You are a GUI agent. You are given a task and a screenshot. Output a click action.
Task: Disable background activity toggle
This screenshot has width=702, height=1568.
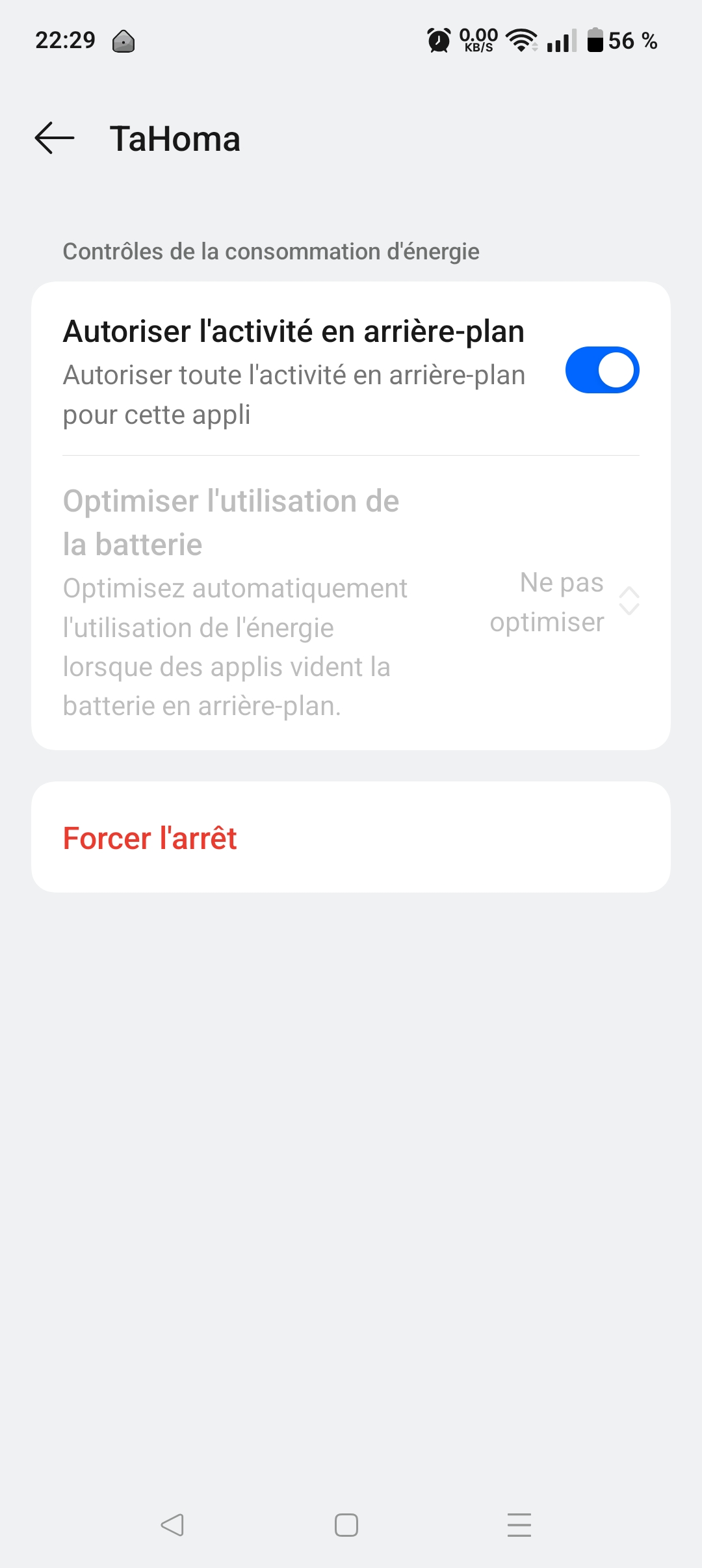[x=602, y=370]
